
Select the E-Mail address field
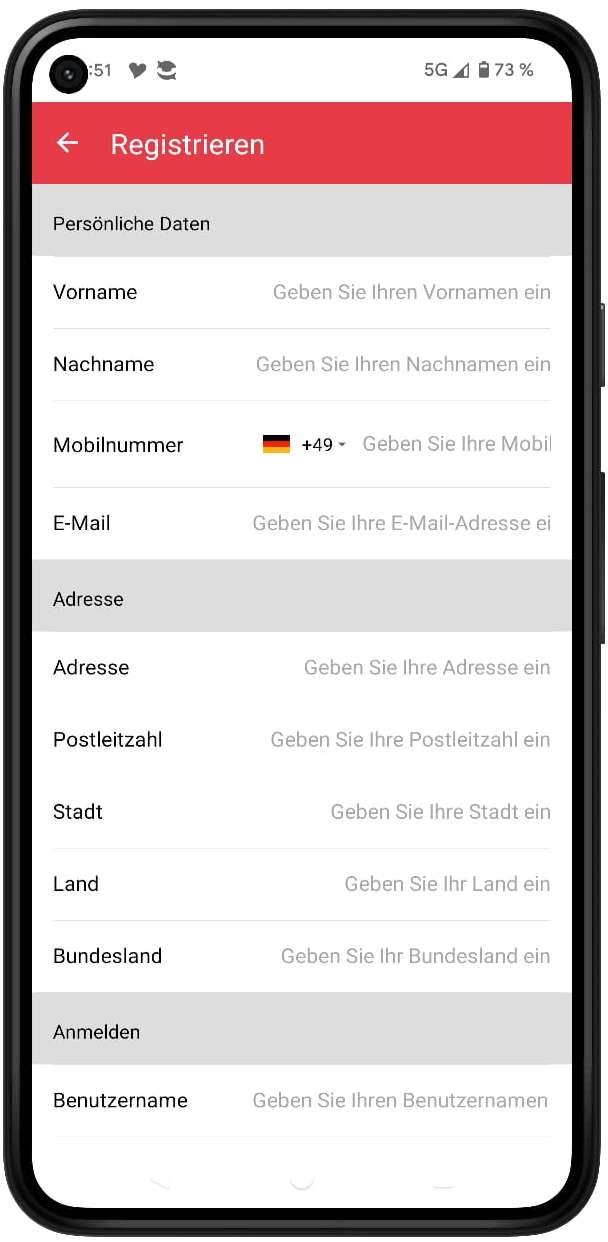pyautogui.click(x=400, y=523)
